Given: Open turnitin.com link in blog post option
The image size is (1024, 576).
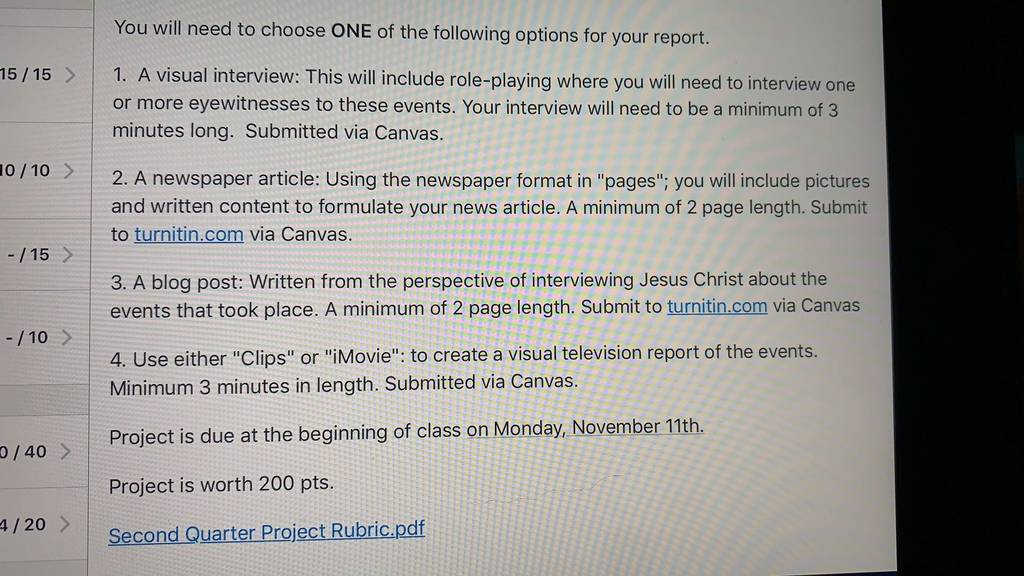Looking at the screenshot, I should point(716,306).
